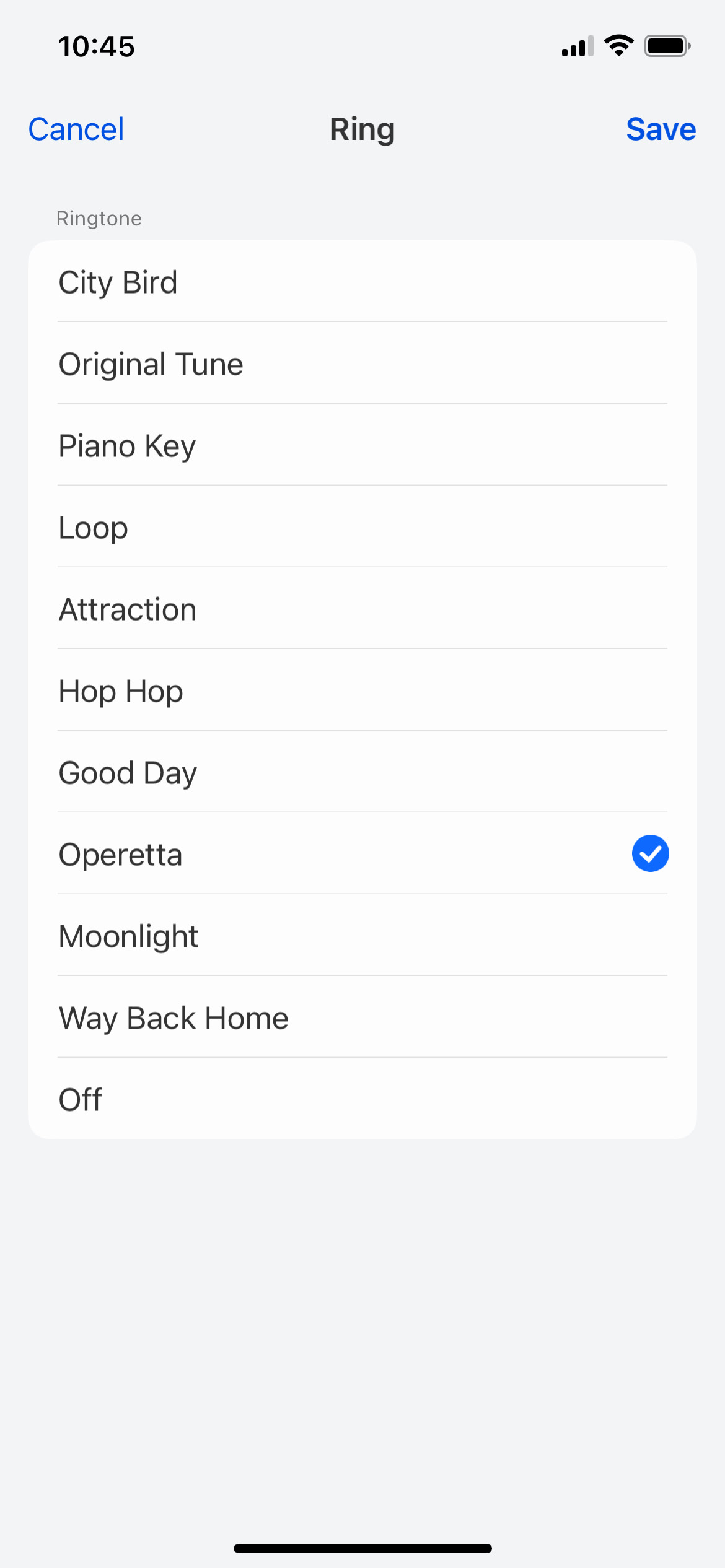Select the City Bird ringtone

coord(362,281)
